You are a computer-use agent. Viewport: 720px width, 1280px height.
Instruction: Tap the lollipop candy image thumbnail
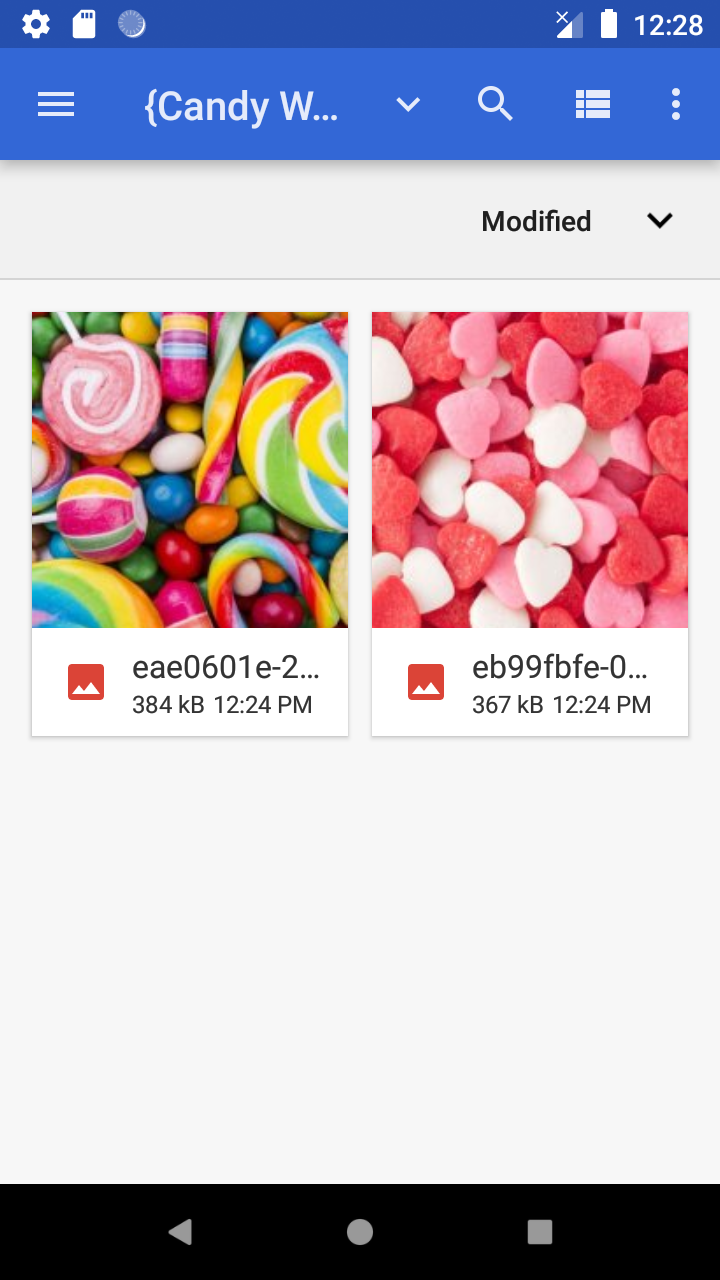(190, 468)
